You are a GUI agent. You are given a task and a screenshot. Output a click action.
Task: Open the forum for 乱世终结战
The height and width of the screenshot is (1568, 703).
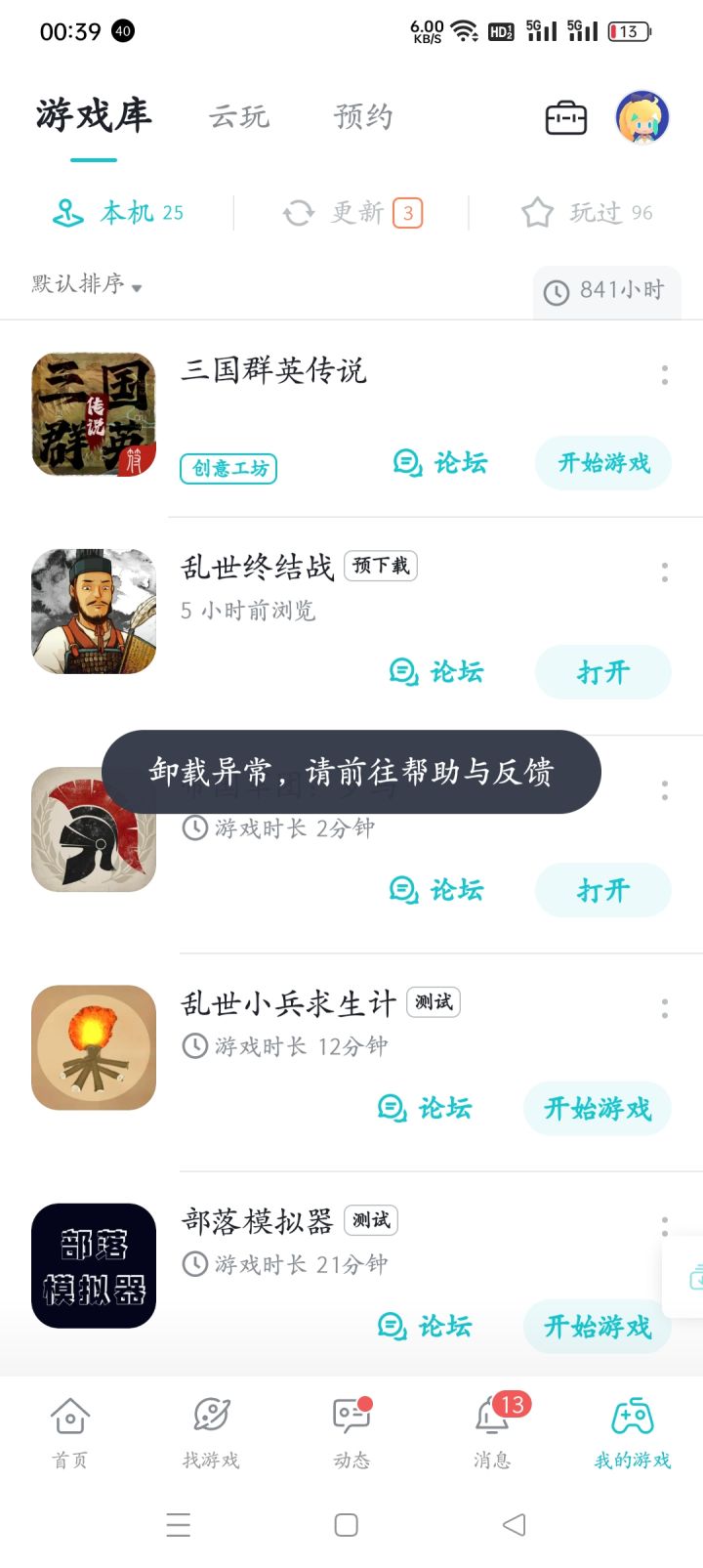point(436,672)
